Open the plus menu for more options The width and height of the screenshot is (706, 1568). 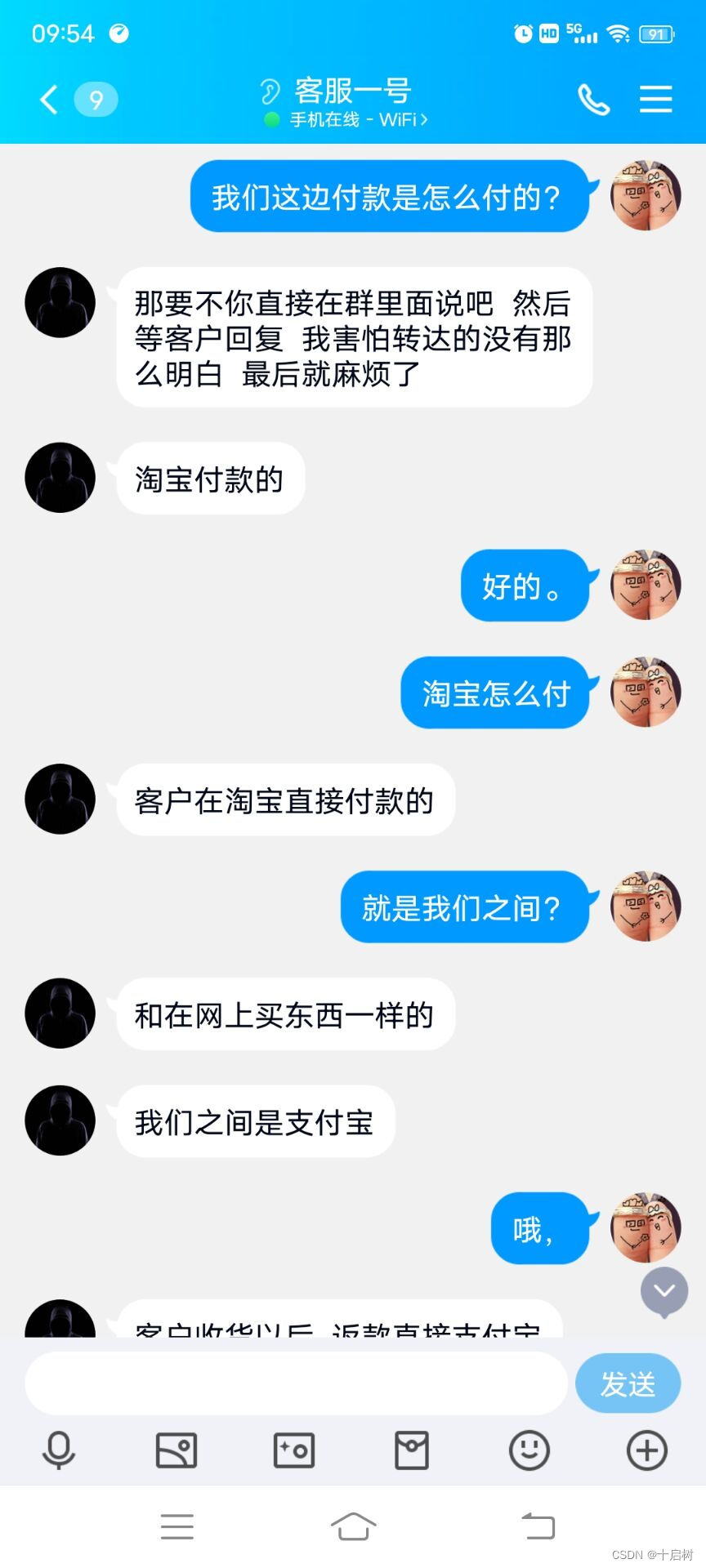(647, 1450)
